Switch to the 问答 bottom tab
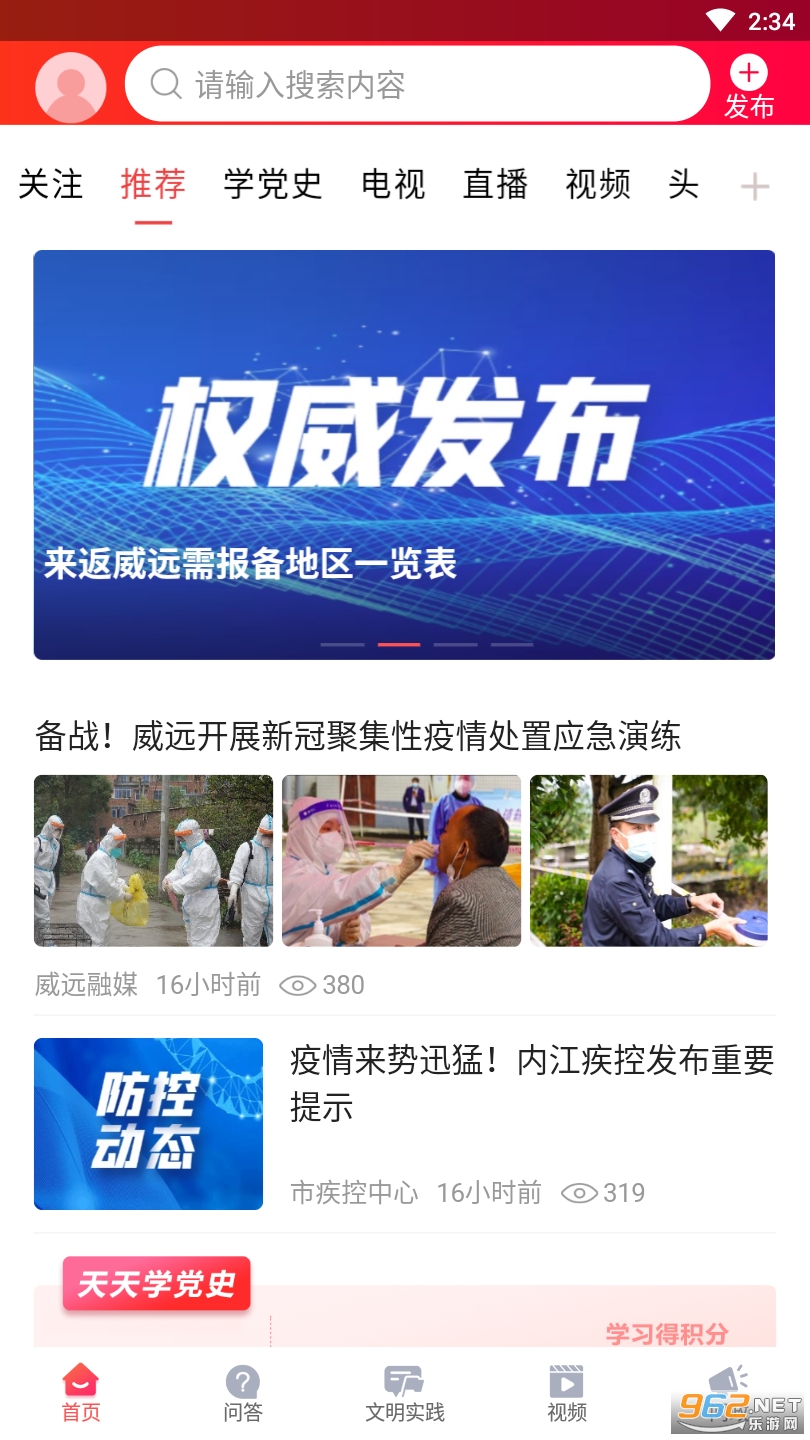Image resolution: width=810 pixels, height=1440 pixels. click(x=243, y=1393)
